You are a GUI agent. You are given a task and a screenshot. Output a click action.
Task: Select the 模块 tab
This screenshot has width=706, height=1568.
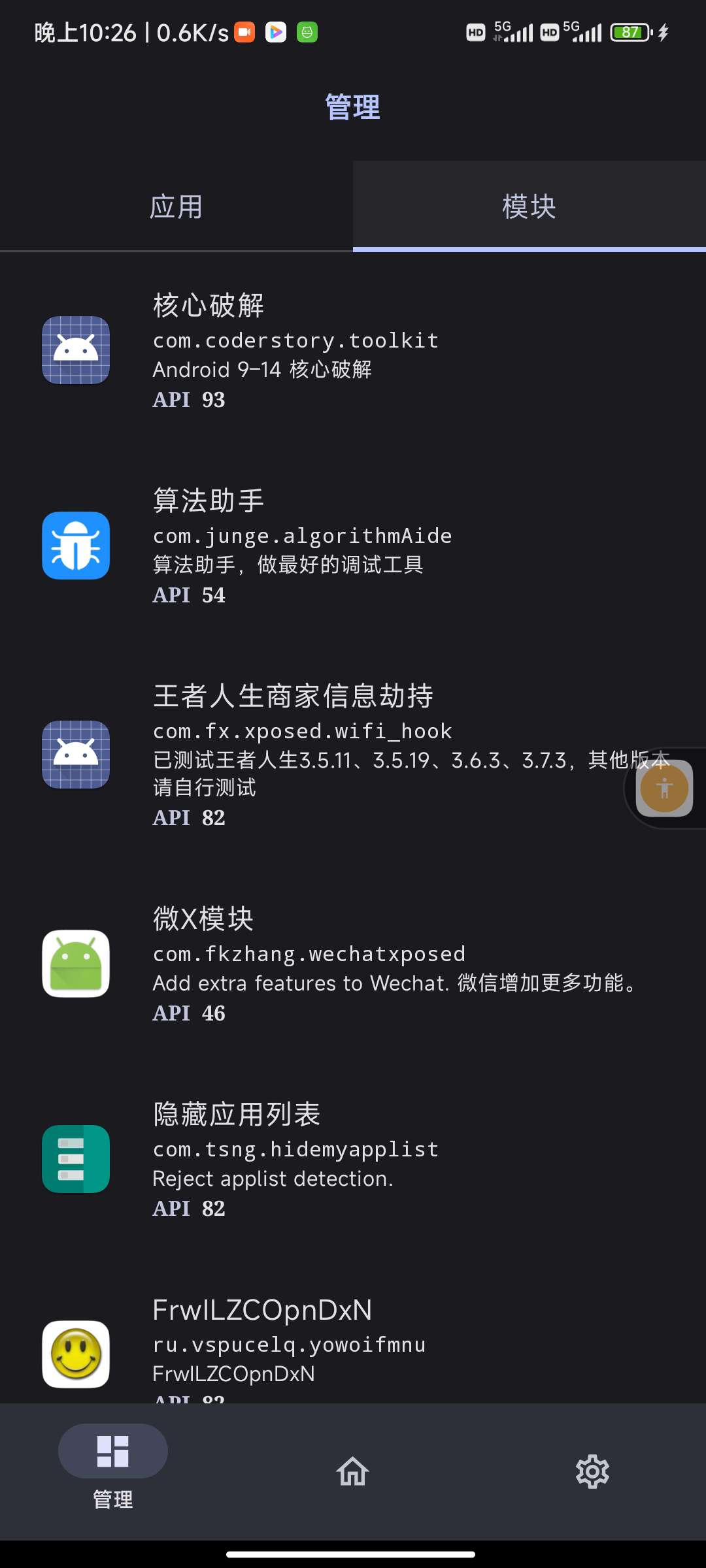click(x=529, y=206)
